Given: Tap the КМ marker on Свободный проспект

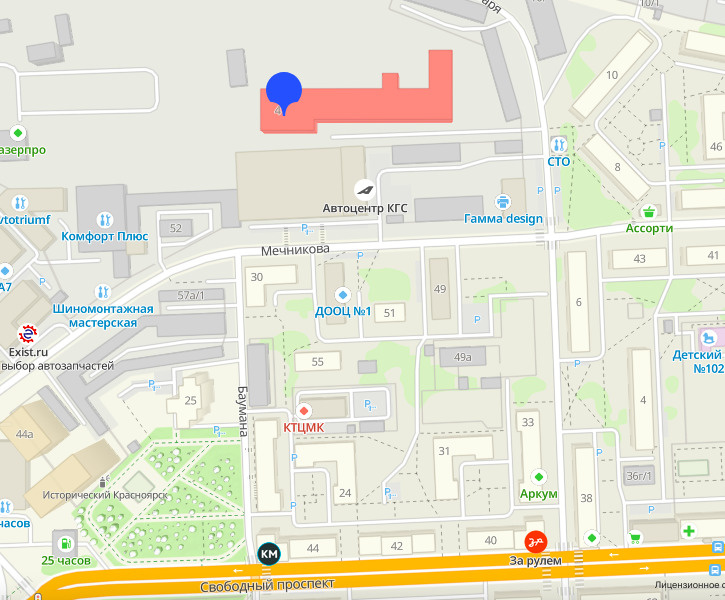Looking at the screenshot, I should coord(269,553).
